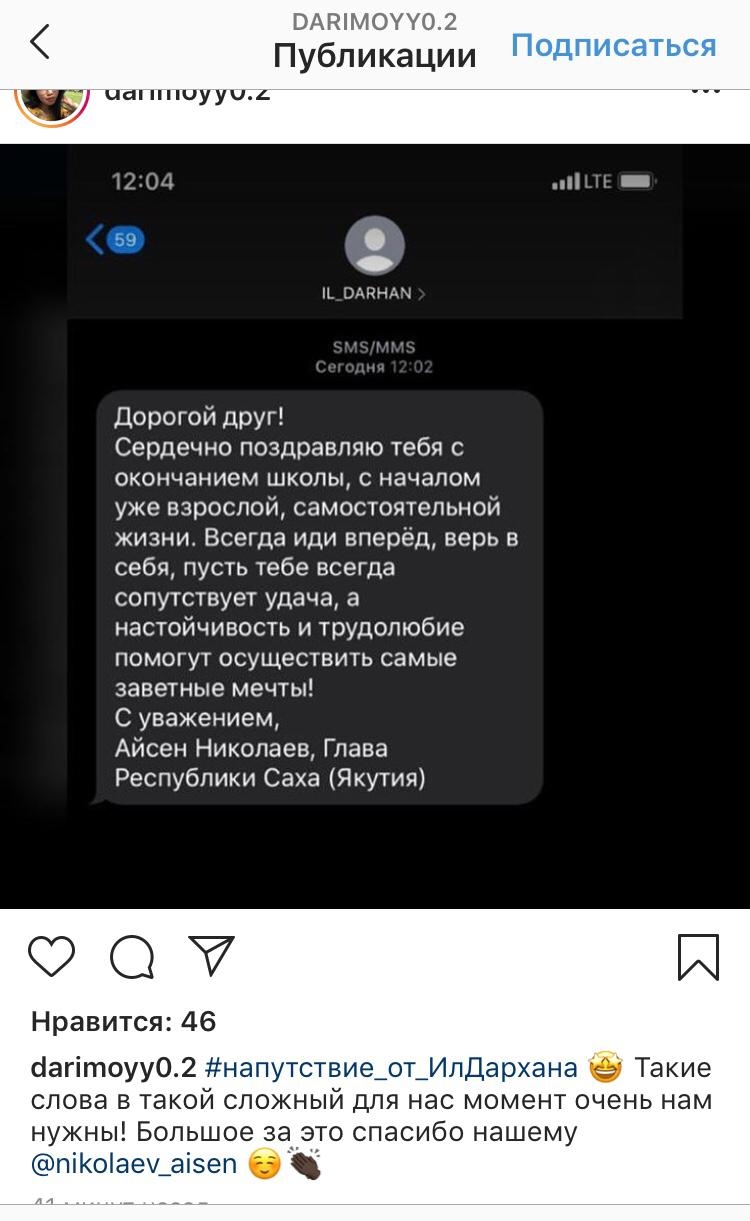Like the post with the heart icon
Viewport: 750px width, 1221px height.
point(51,956)
